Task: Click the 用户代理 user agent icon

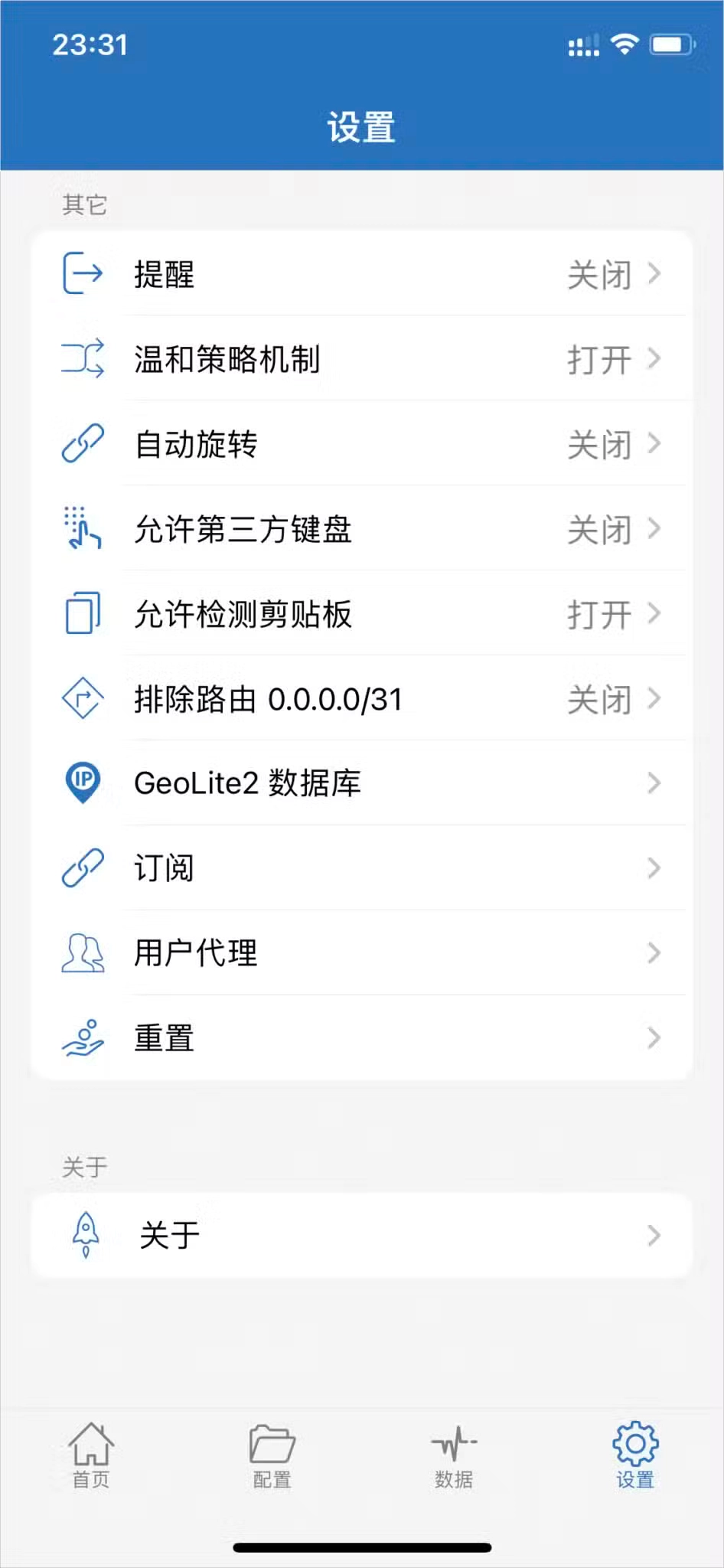Action: tap(83, 952)
